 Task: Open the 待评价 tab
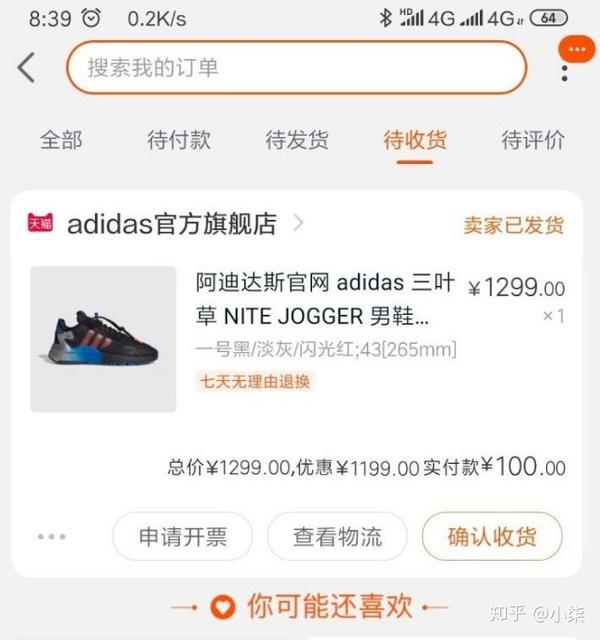[x=533, y=140]
